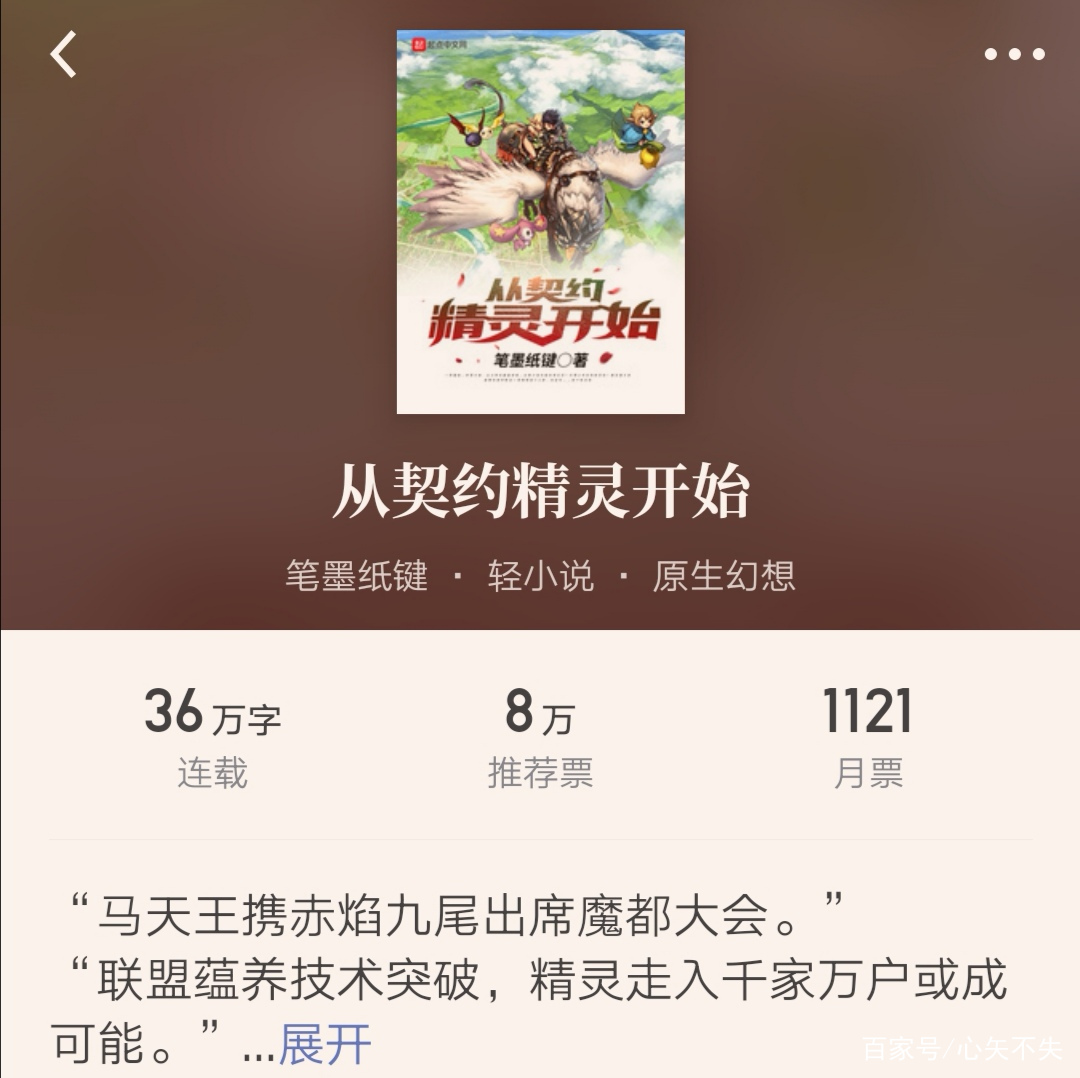This screenshot has width=1080, height=1078.
Task: Tap the 从契约精灵开始 book cover
Action: (x=540, y=222)
